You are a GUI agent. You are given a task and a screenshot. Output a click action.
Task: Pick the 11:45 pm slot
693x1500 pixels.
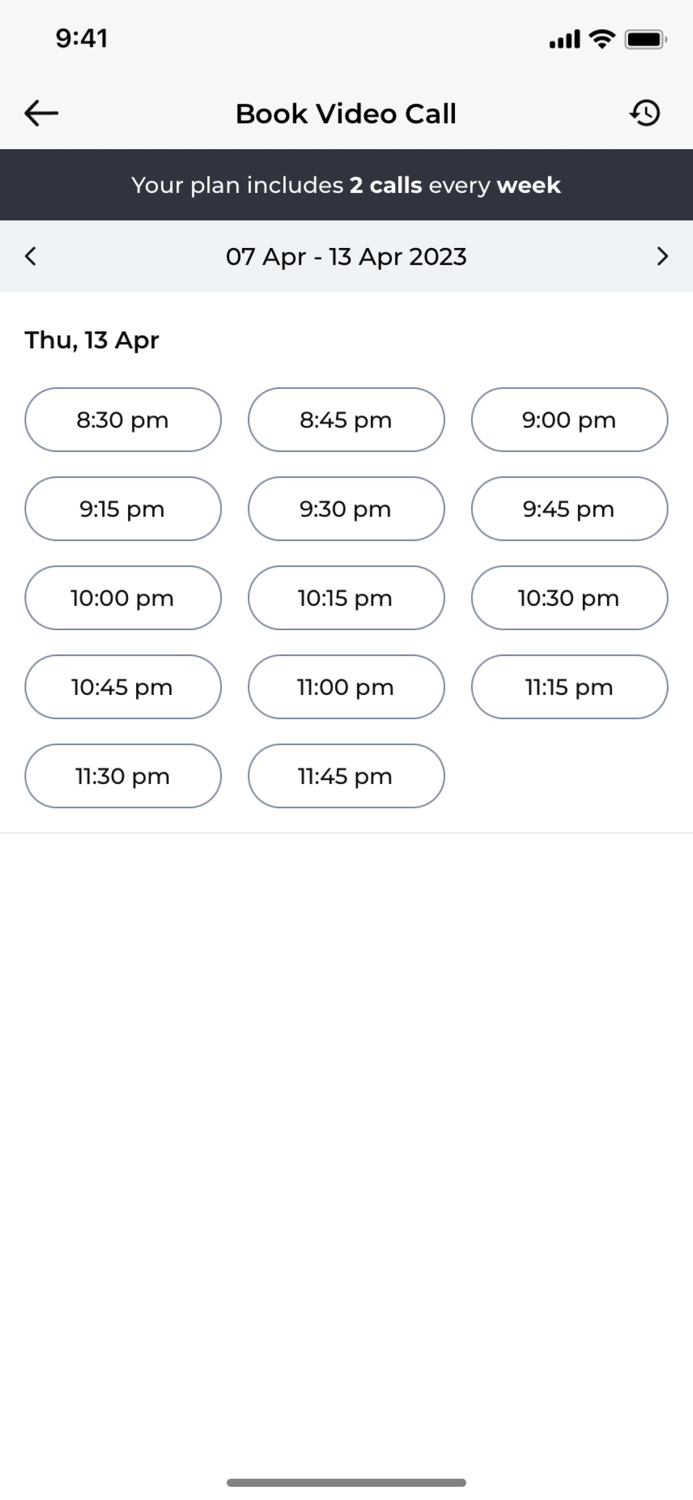[346, 776]
